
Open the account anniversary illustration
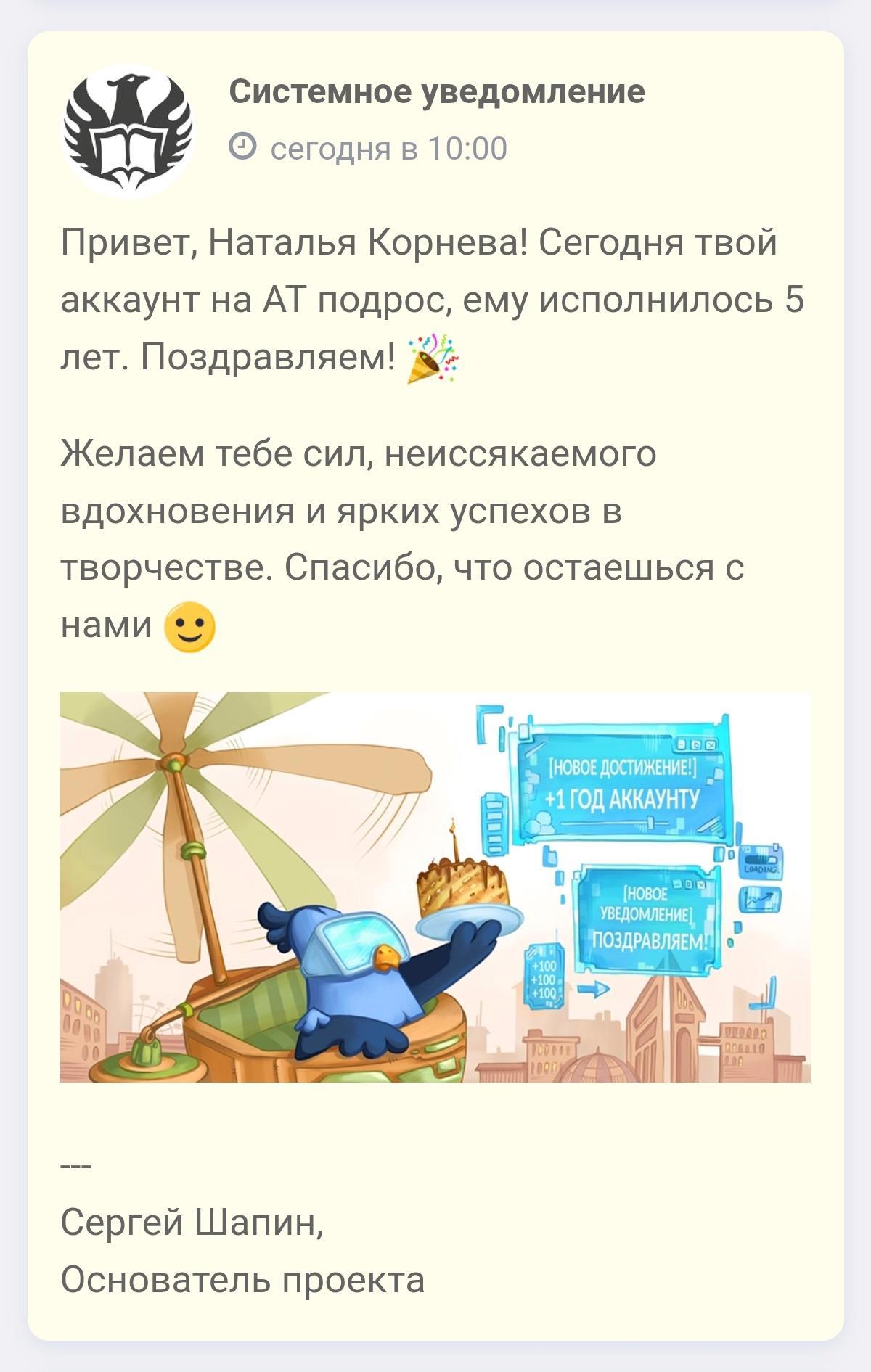coord(435,887)
